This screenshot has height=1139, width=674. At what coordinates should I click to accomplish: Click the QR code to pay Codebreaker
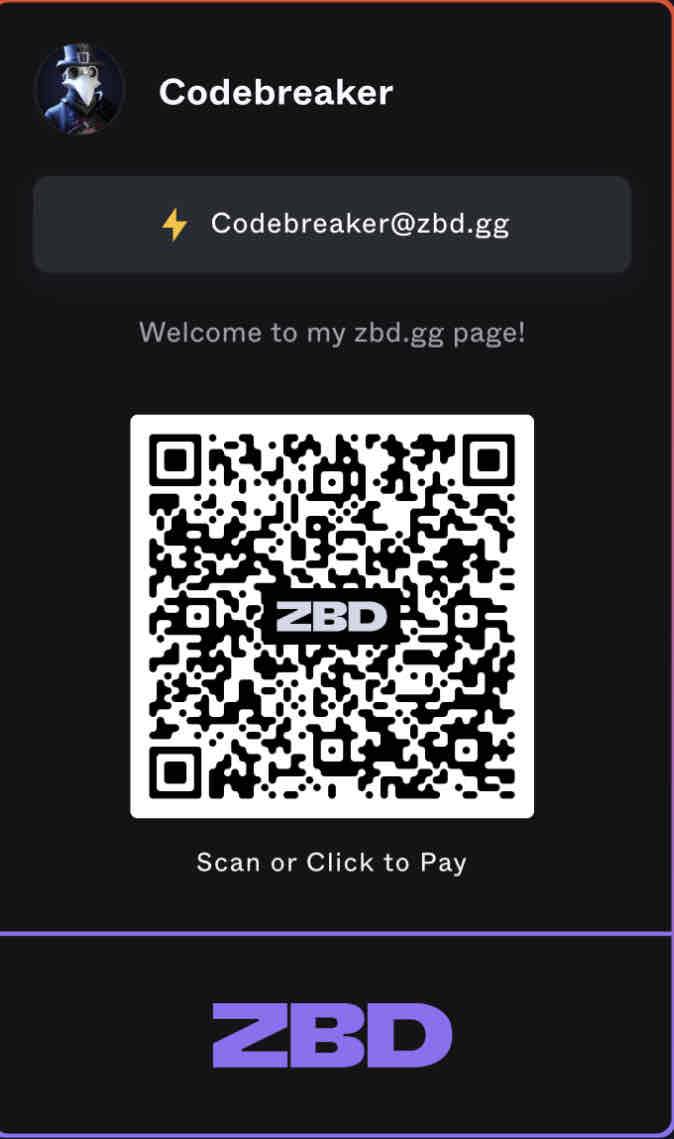tap(332, 616)
